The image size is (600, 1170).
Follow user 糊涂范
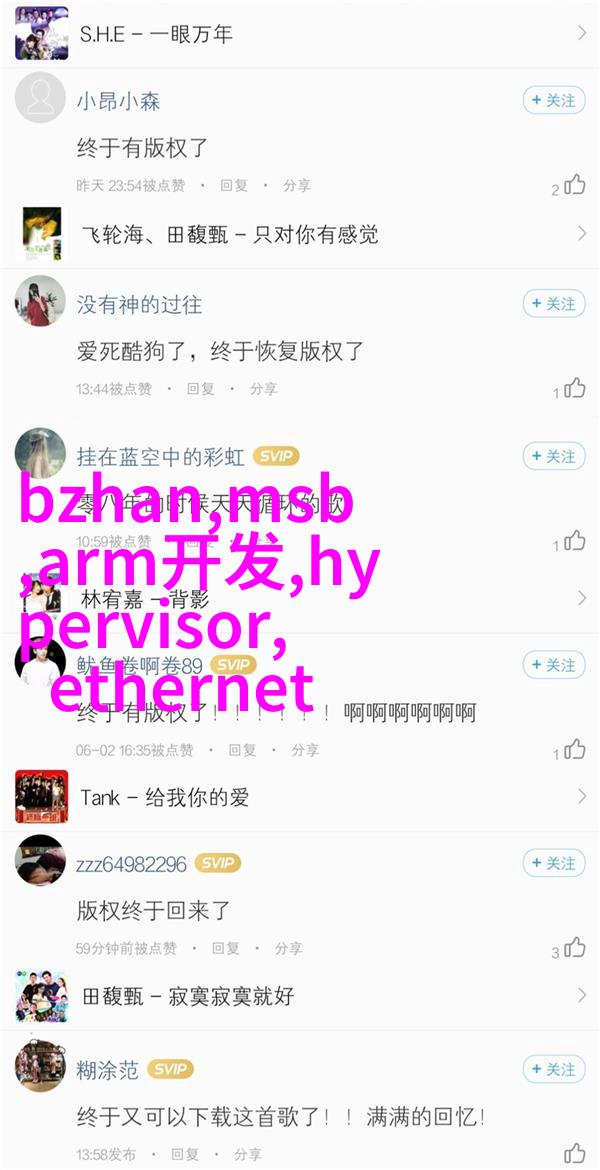tap(553, 1069)
